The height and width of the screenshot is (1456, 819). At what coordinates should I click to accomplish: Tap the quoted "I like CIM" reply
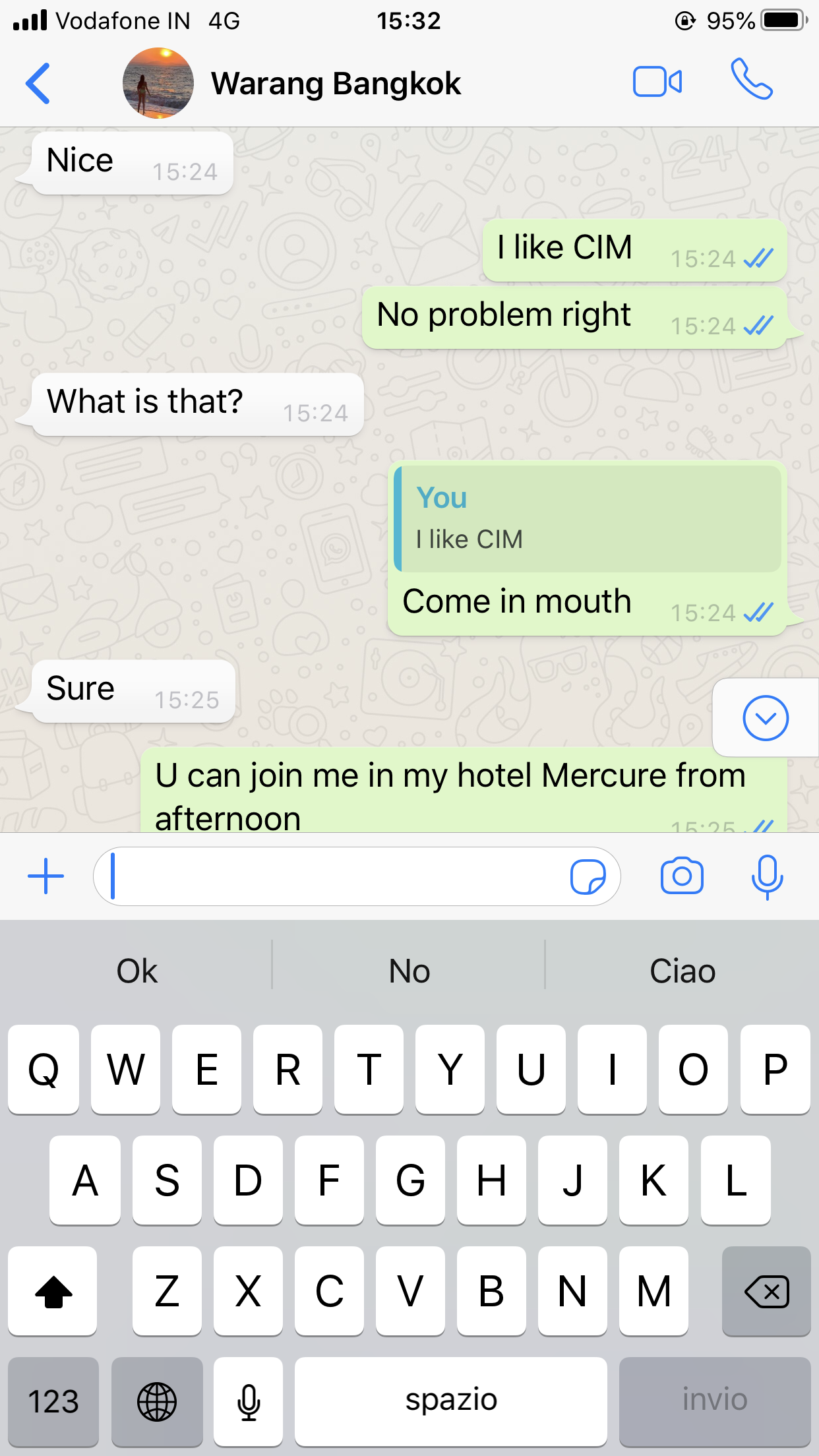point(588,519)
